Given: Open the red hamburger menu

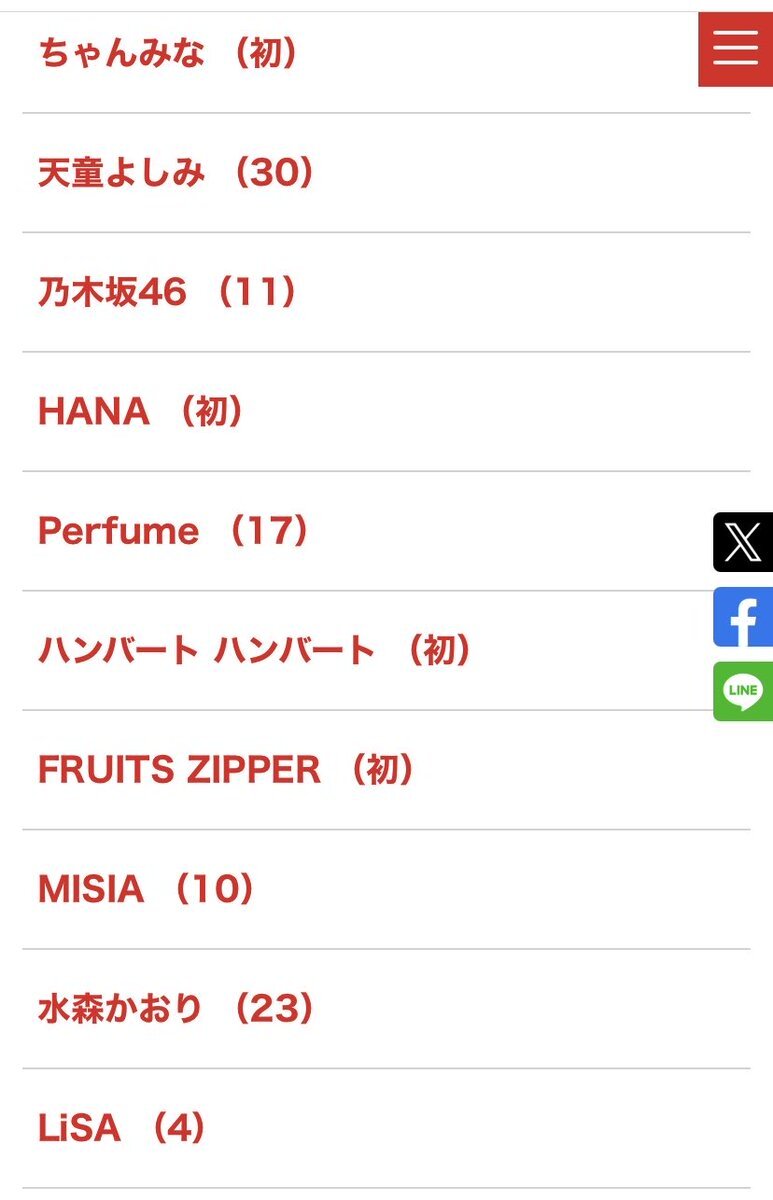Looking at the screenshot, I should [x=735, y=48].
